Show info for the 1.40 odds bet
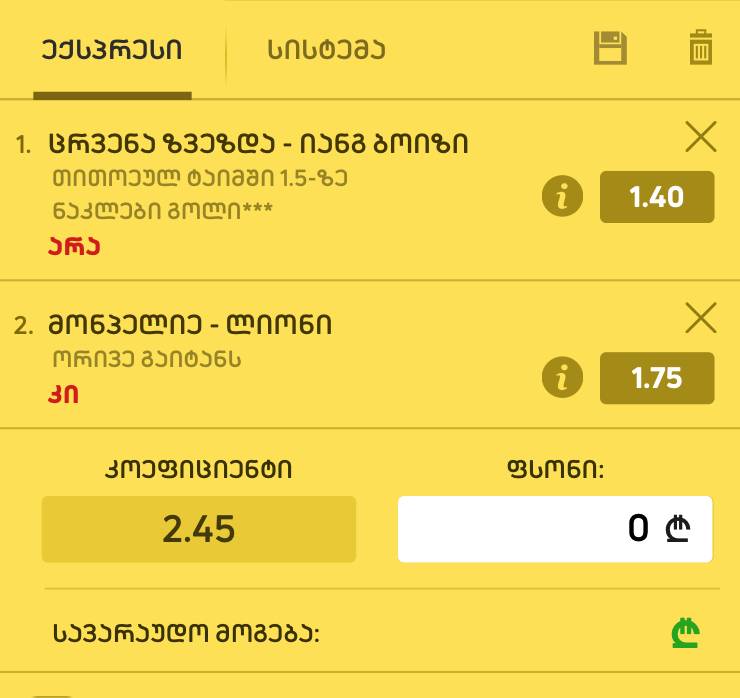This screenshot has width=740, height=698. pyautogui.click(x=562, y=197)
